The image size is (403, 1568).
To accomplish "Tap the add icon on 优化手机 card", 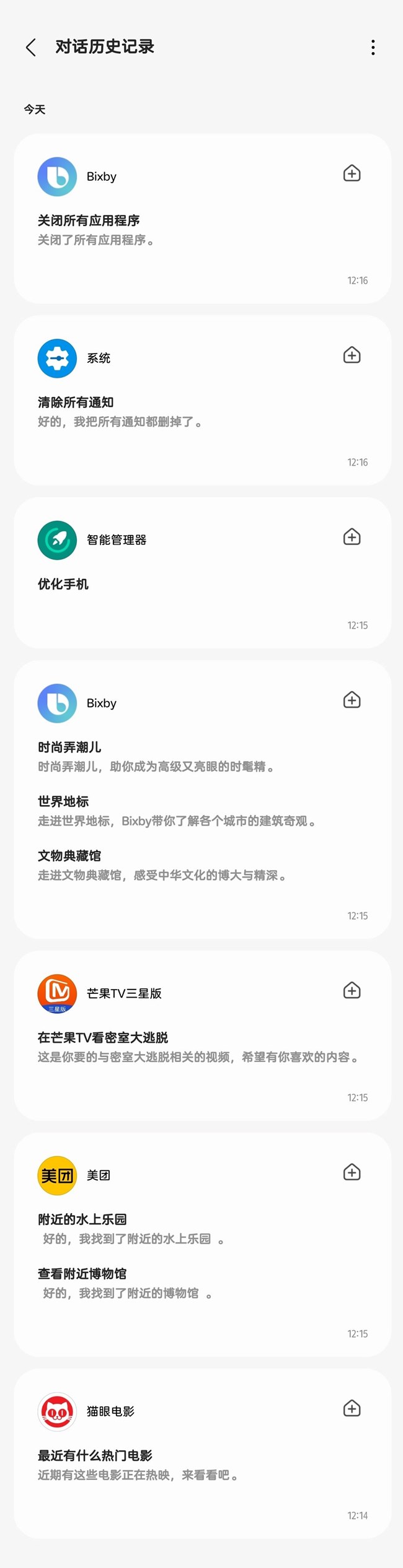I will click(352, 537).
